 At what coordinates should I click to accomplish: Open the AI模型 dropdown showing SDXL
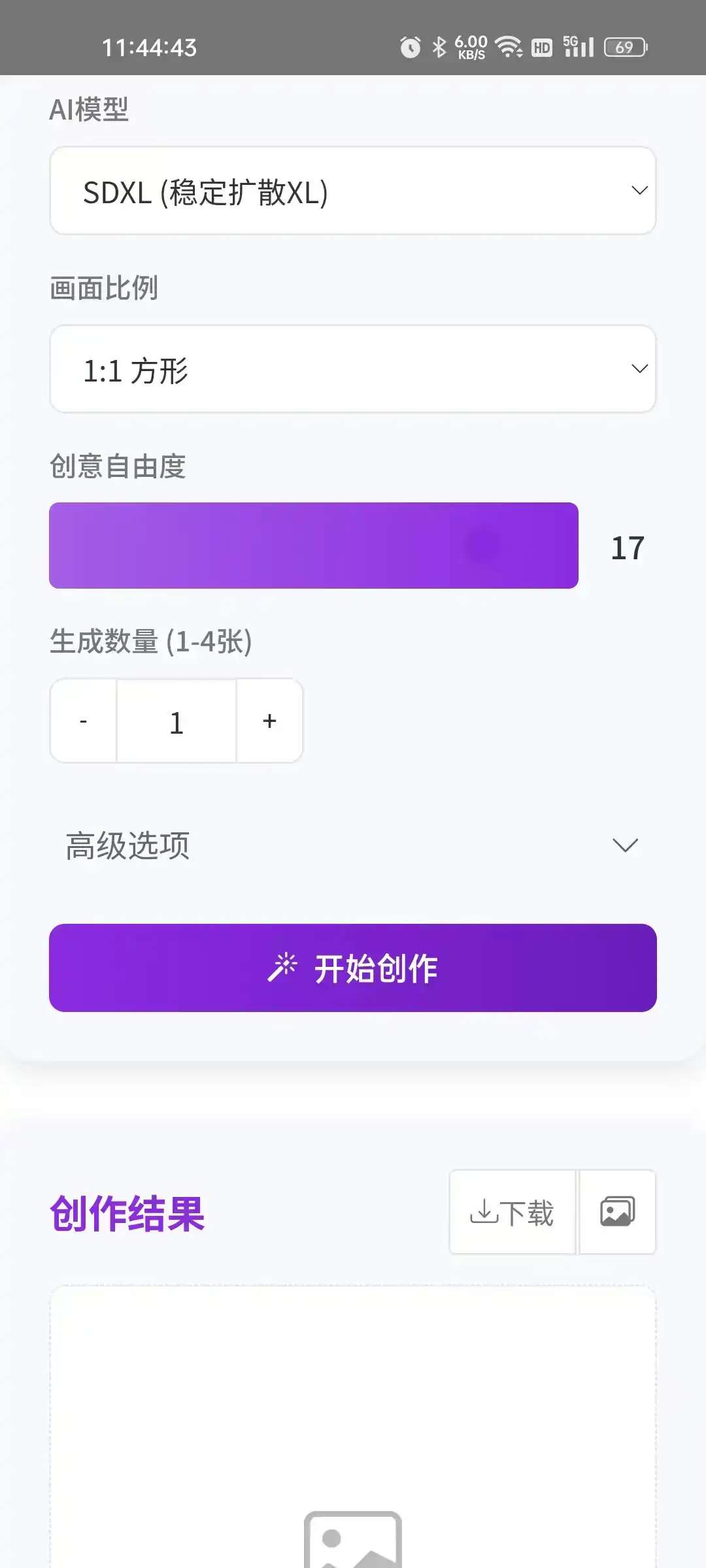click(352, 191)
